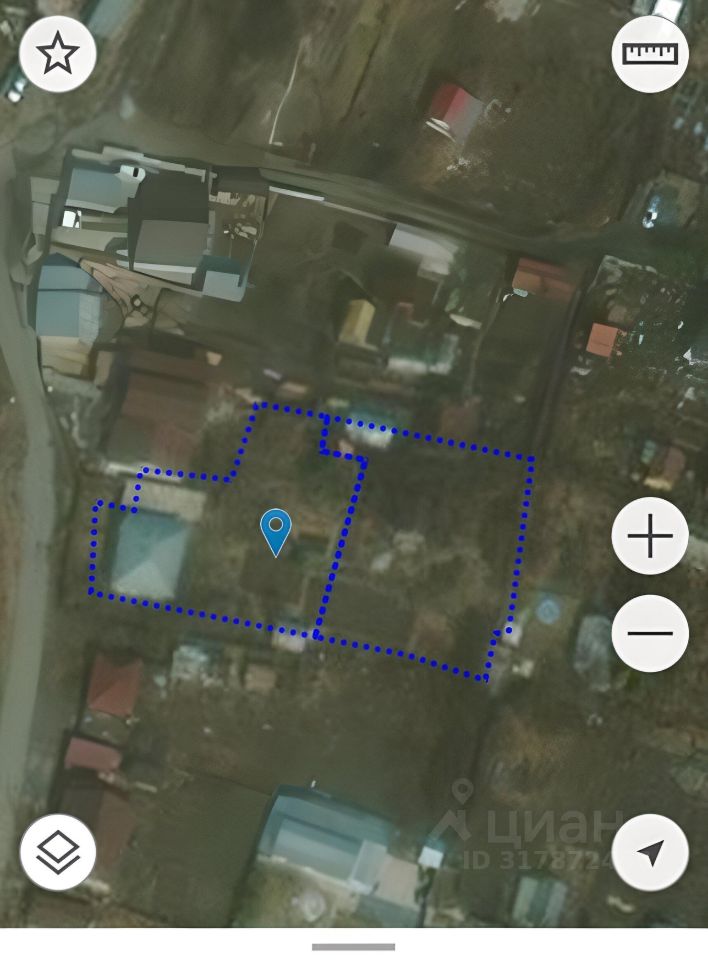Add this plot to favorites with the star

click(x=58, y=54)
